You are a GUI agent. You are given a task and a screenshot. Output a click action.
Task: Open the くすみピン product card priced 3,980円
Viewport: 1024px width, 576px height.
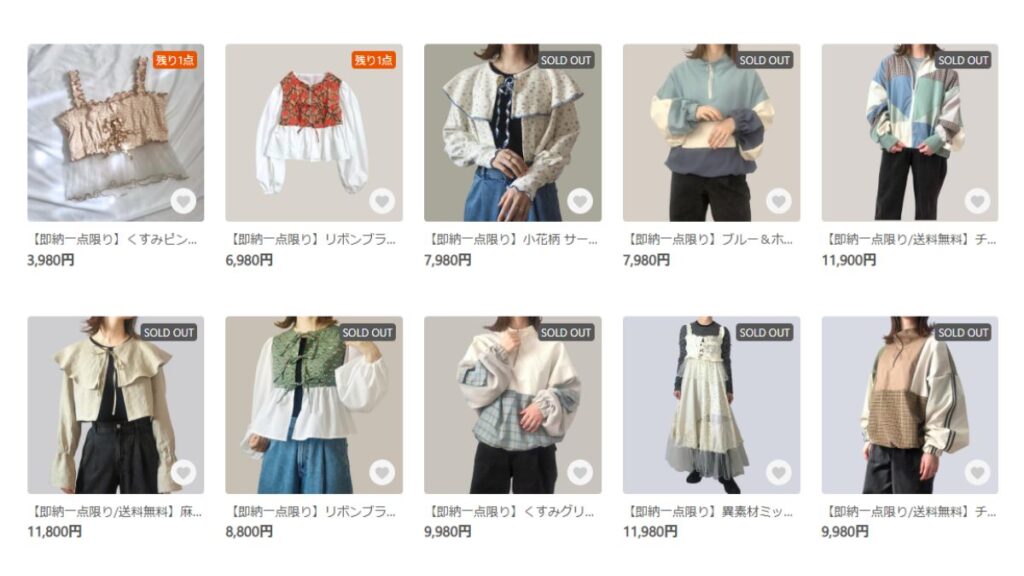115,132
